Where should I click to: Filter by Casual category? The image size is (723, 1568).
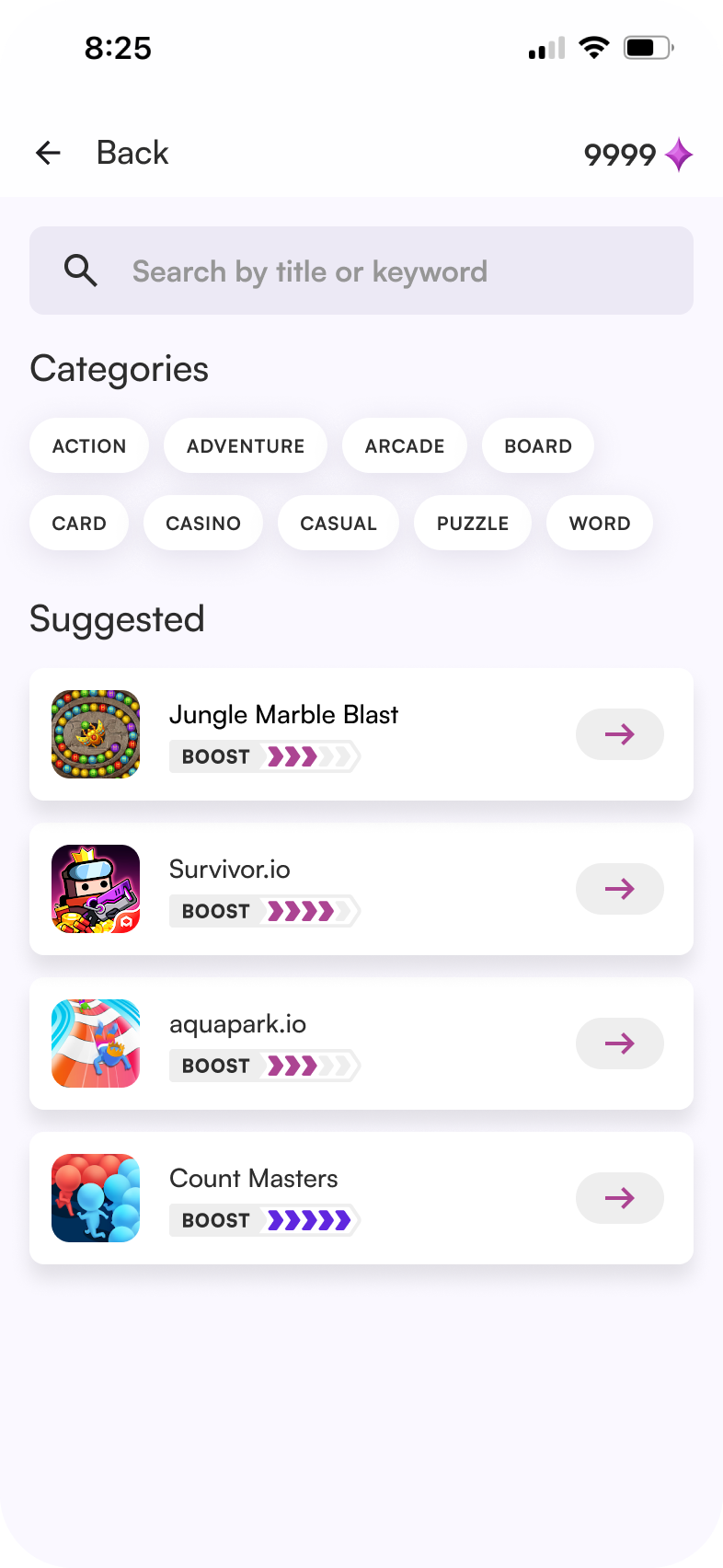[339, 524]
